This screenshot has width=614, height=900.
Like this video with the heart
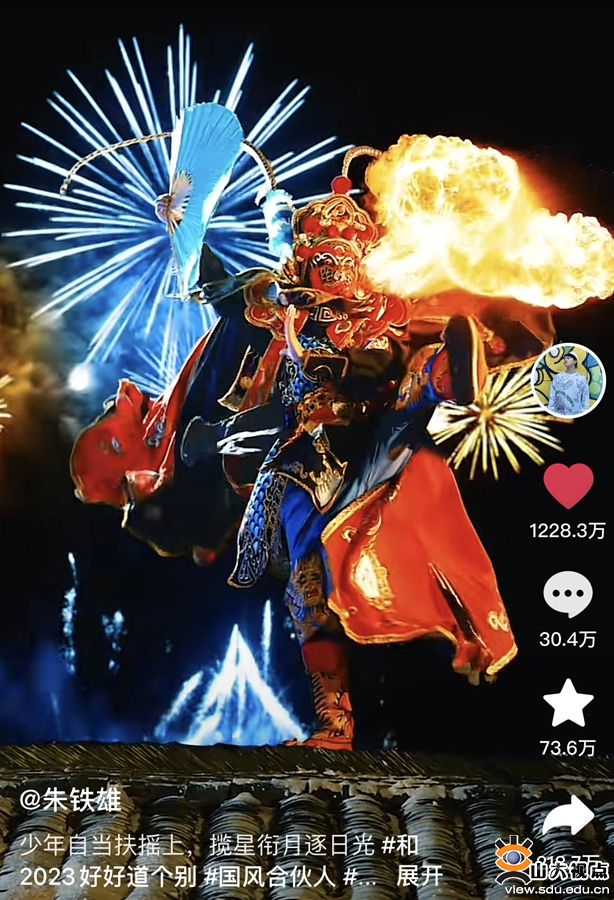click(567, 485)
